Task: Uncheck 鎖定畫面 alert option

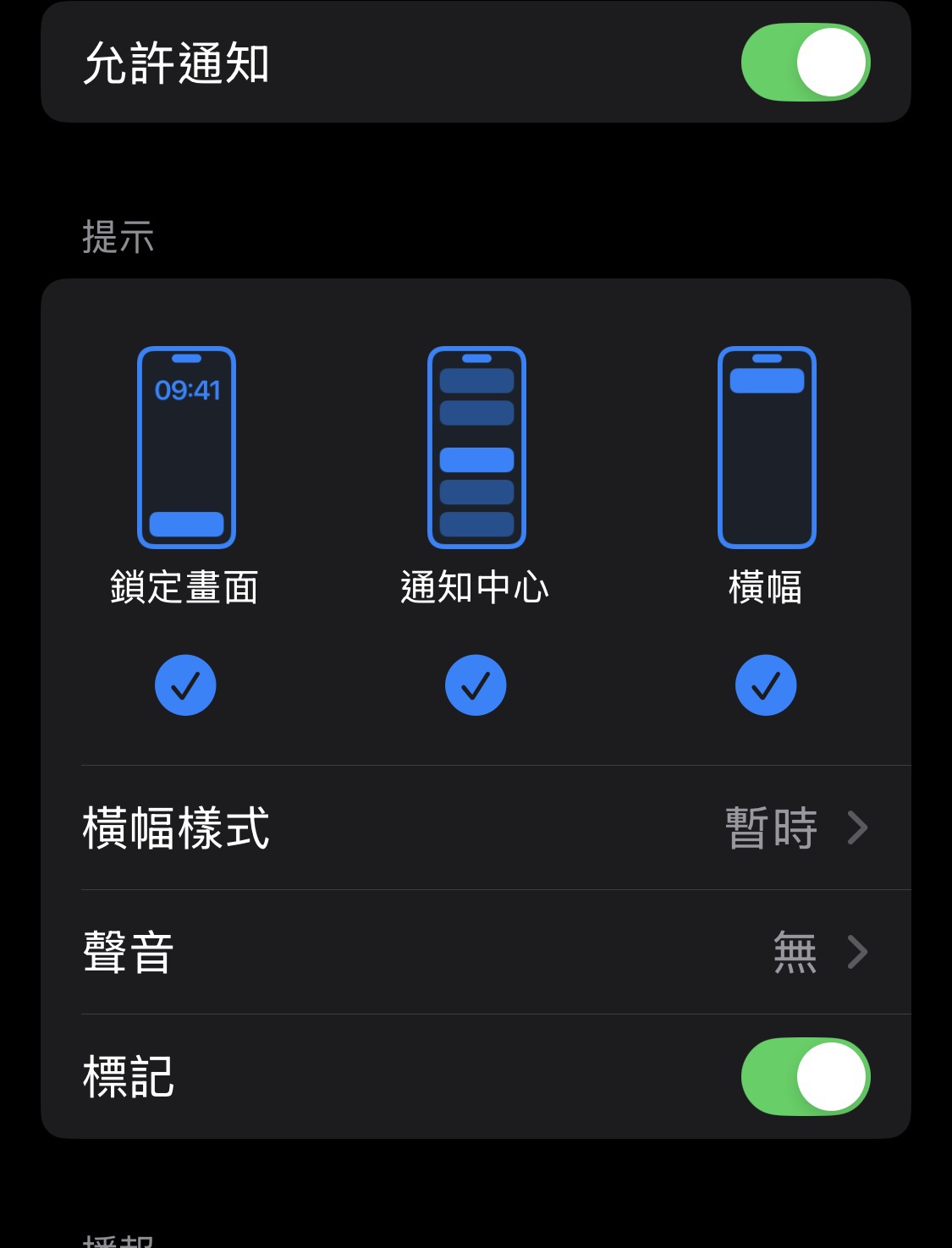Action: (x=185, y=684)
